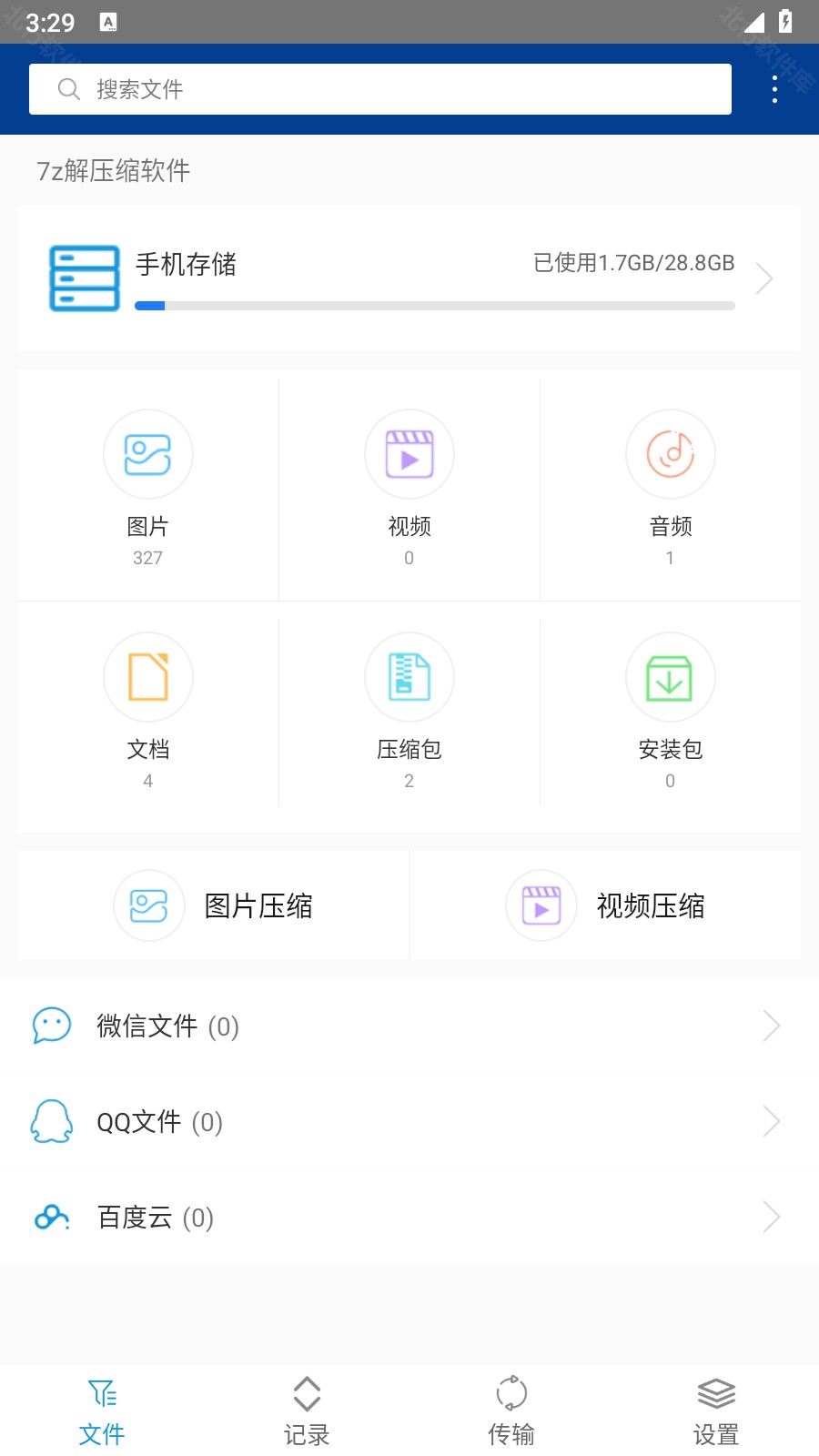Open the 视频 (Videos) category icon
The height and width of the screenshot is (1456, 819).
click(409, 453)
